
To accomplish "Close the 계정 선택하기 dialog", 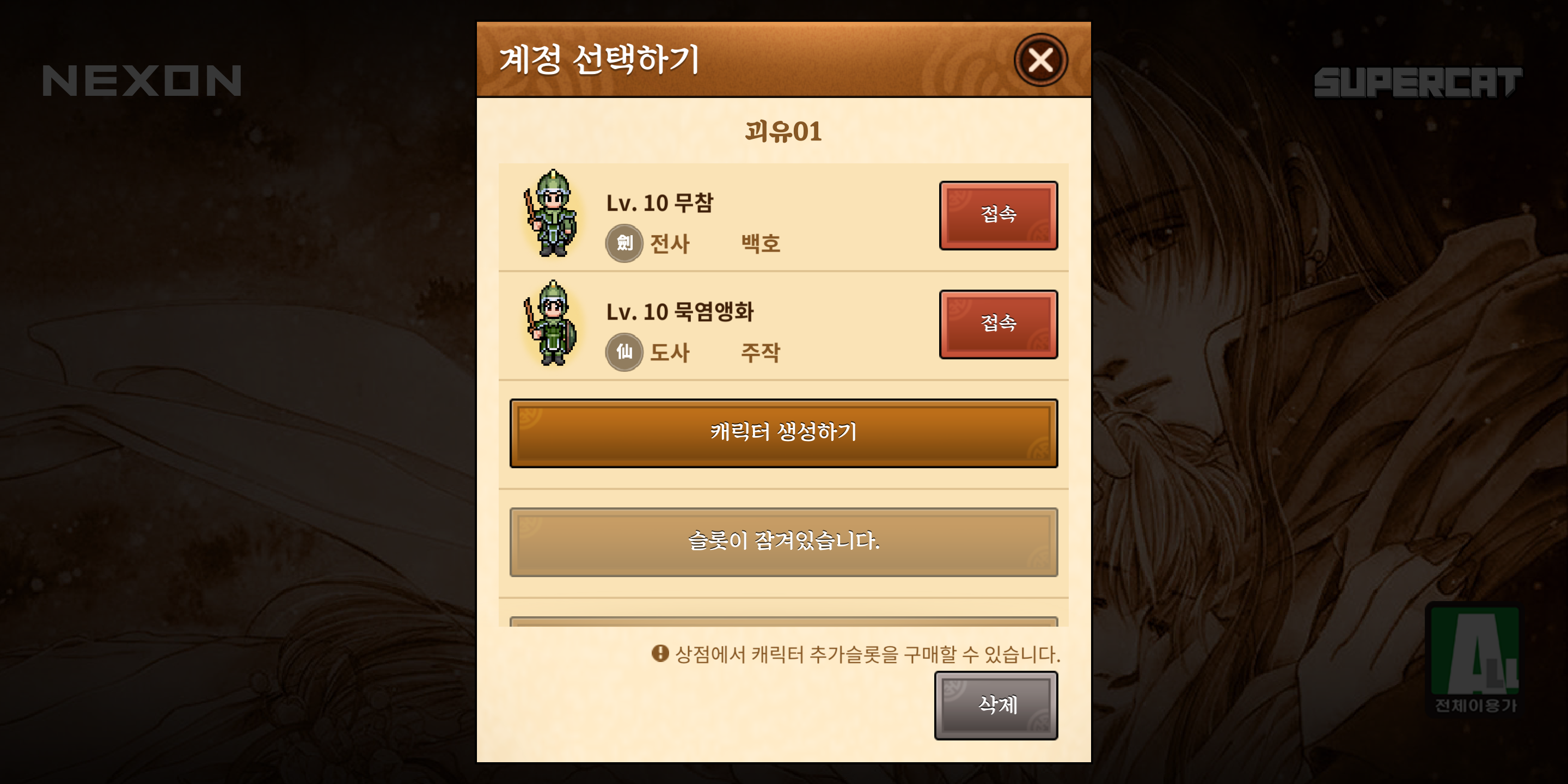I will 1040,60.
